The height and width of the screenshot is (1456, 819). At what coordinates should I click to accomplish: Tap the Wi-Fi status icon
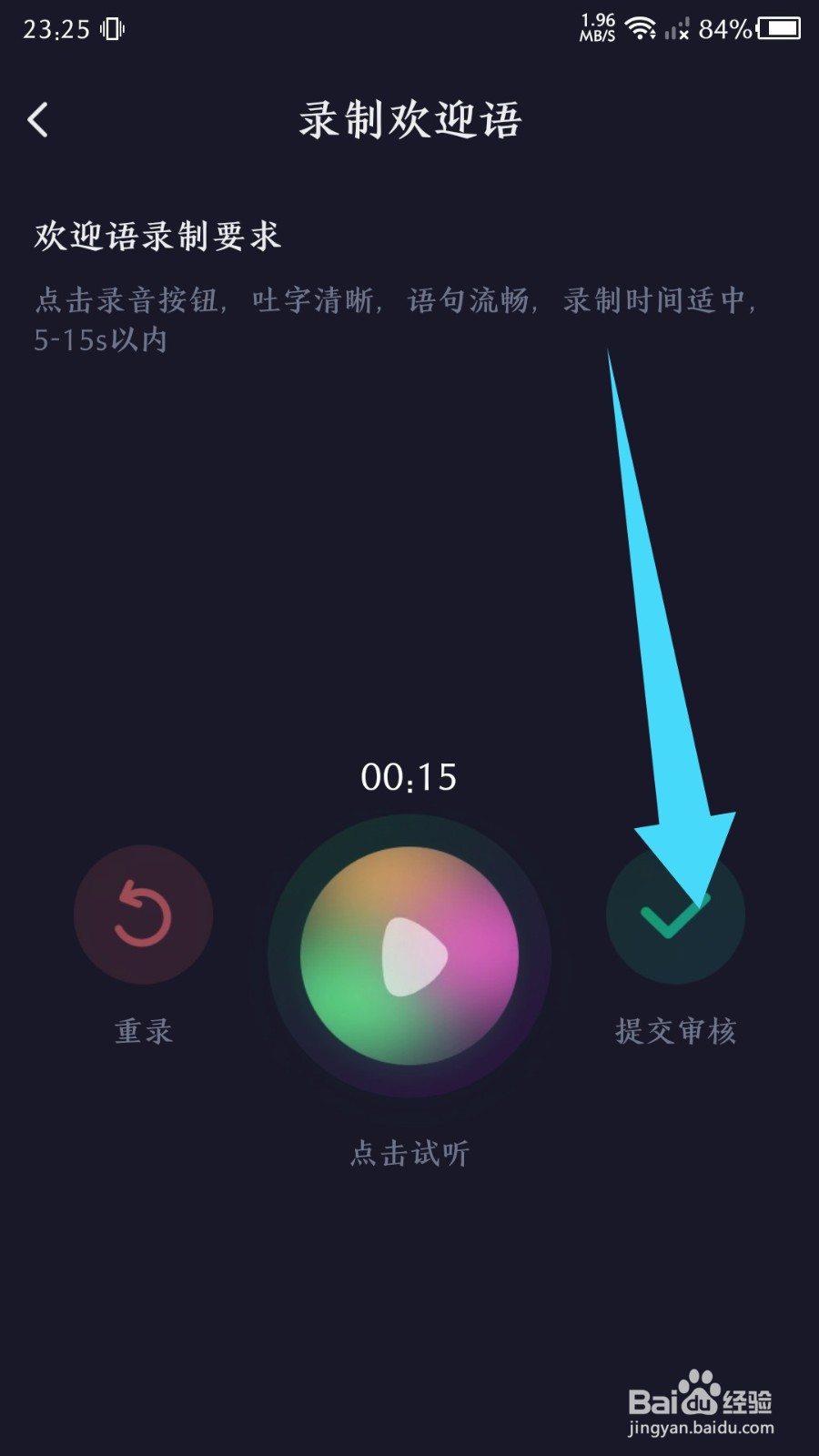[x=642, y=27]
